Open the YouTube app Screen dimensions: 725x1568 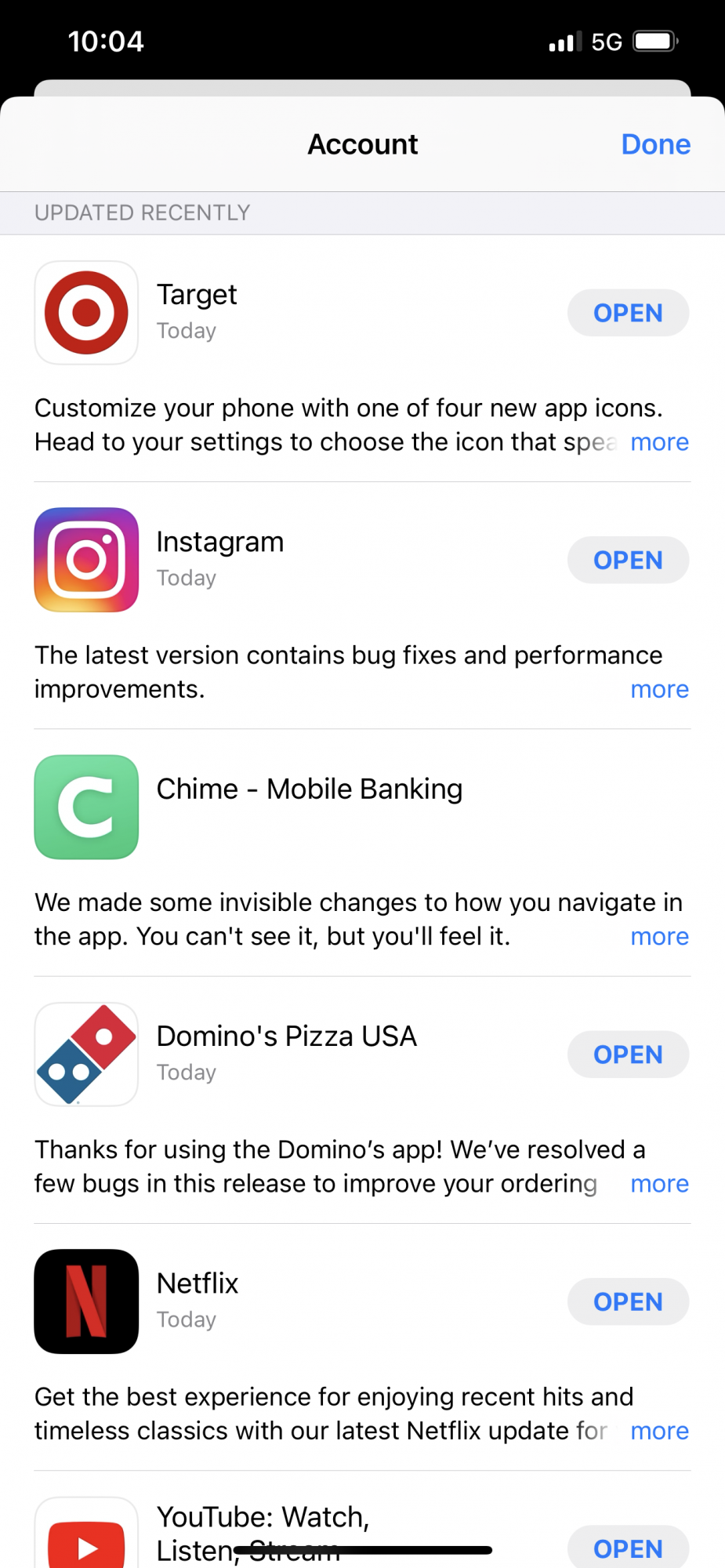click(x=628, y=1548)
